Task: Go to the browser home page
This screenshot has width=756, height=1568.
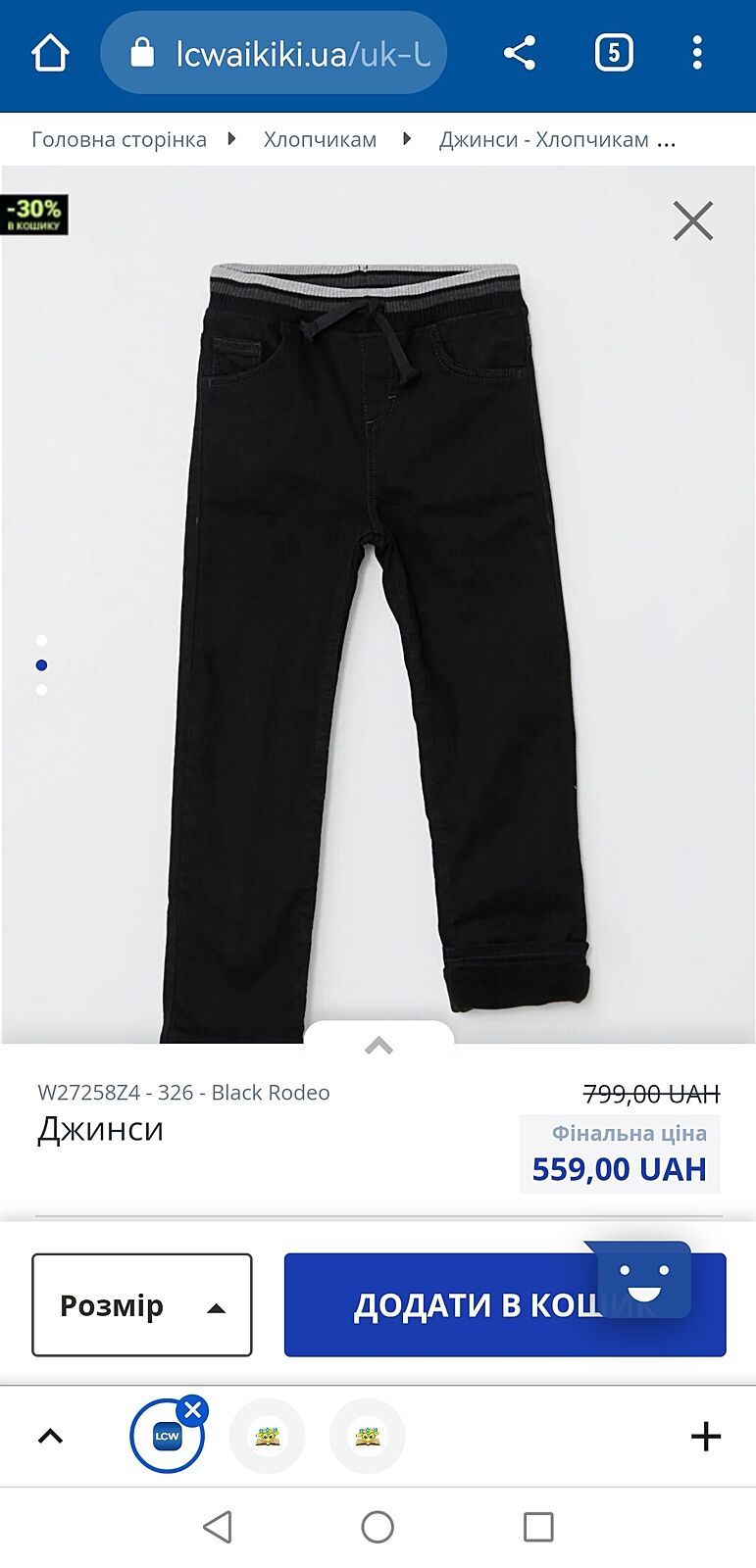Action: click(x=50, y=53)
